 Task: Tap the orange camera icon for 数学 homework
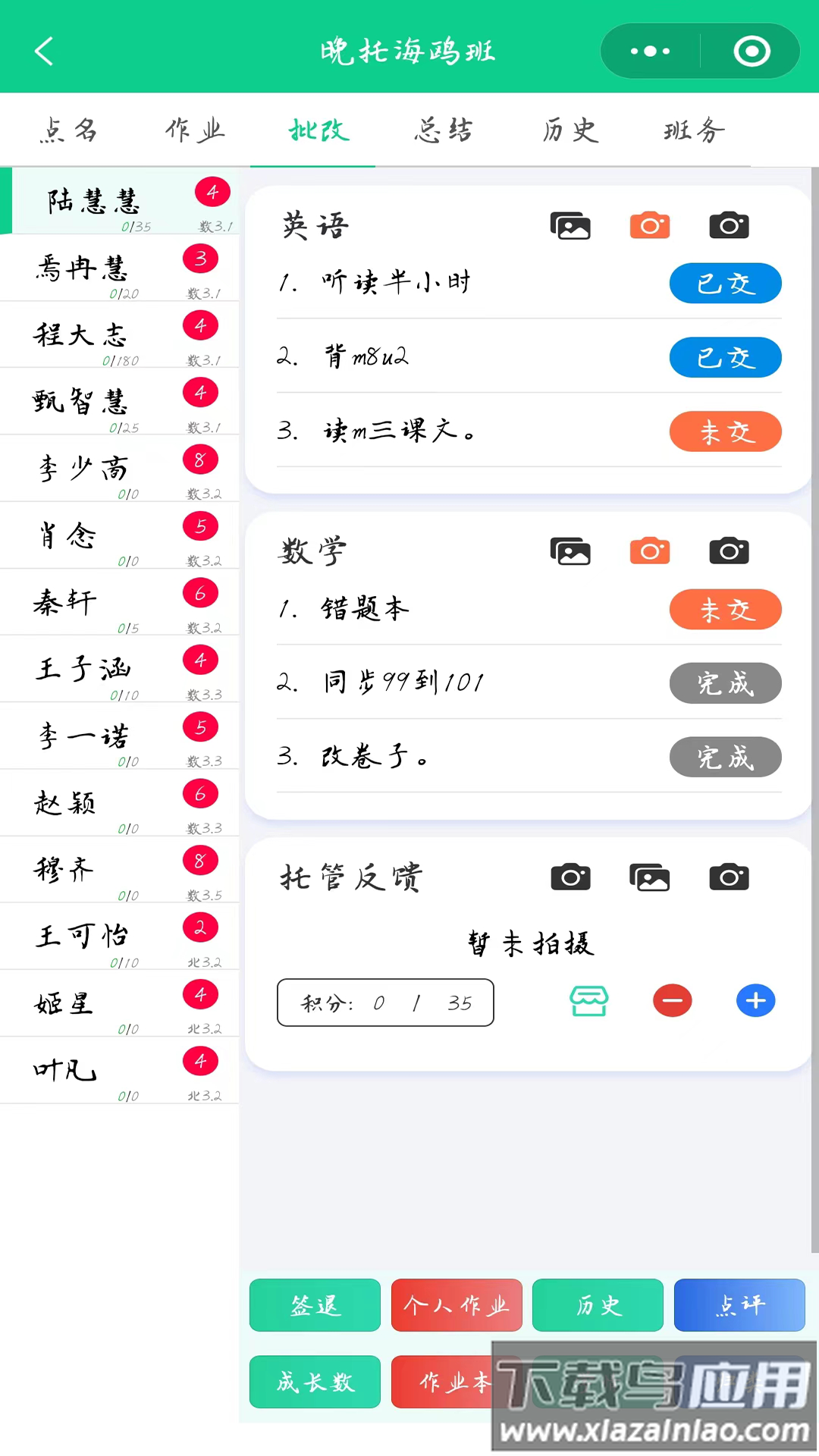650,551
